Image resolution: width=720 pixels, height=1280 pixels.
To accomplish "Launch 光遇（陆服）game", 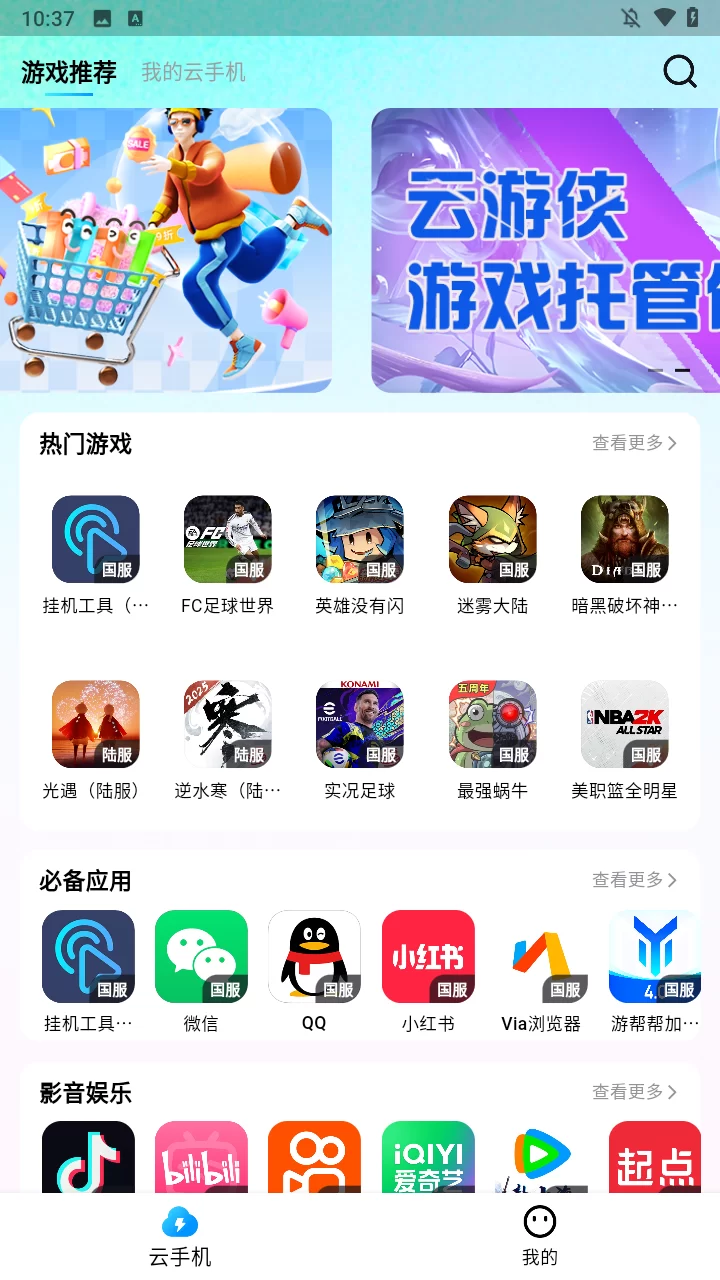I will (x=93, y=723).
